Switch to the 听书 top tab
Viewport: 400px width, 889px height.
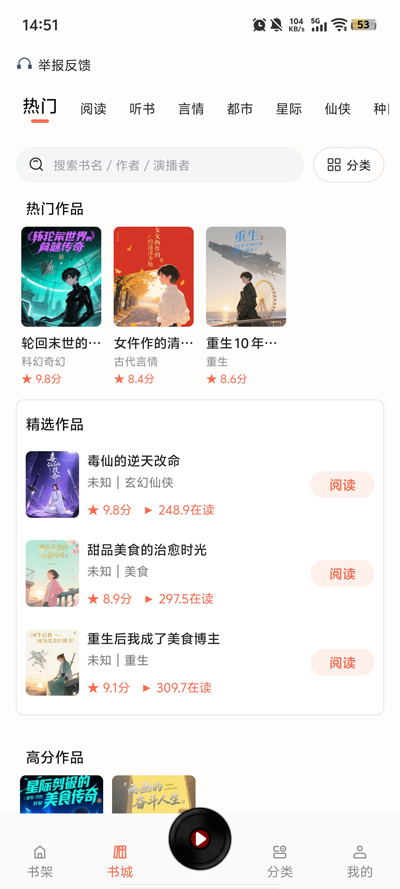click(142, 109)
